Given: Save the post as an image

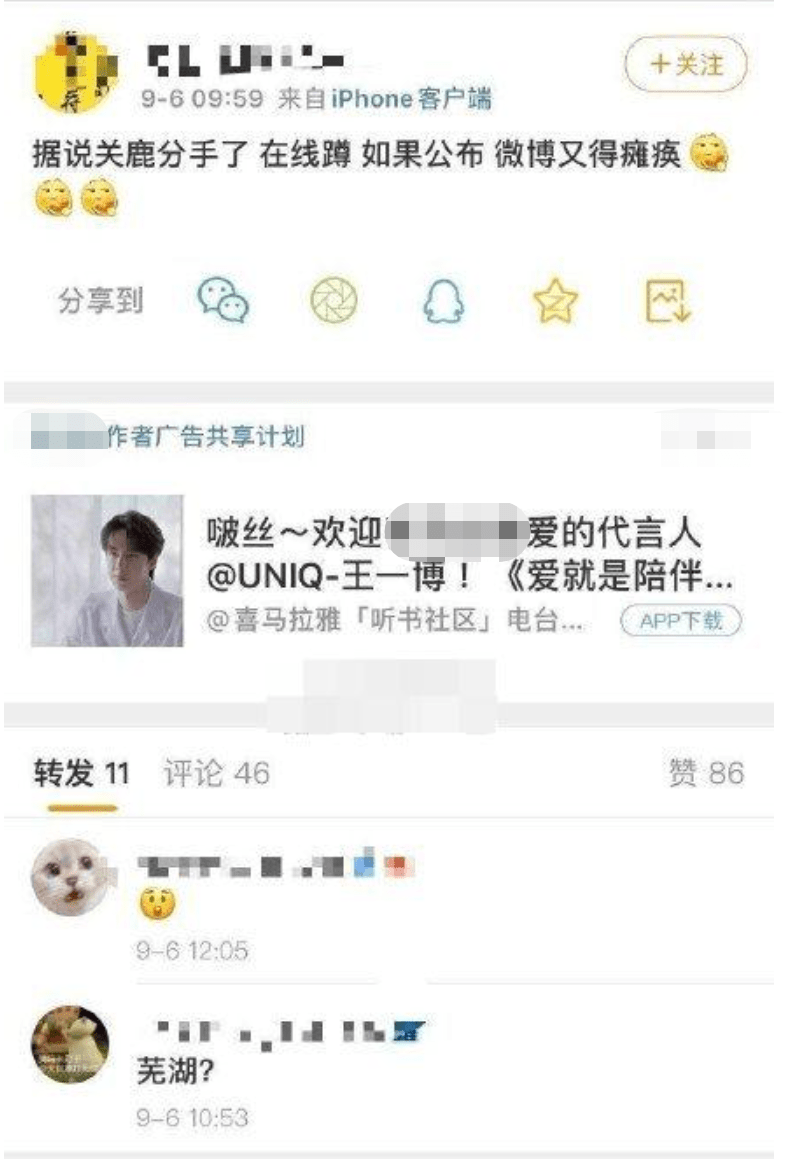Looking at the screenshot, I should (667, 300).
